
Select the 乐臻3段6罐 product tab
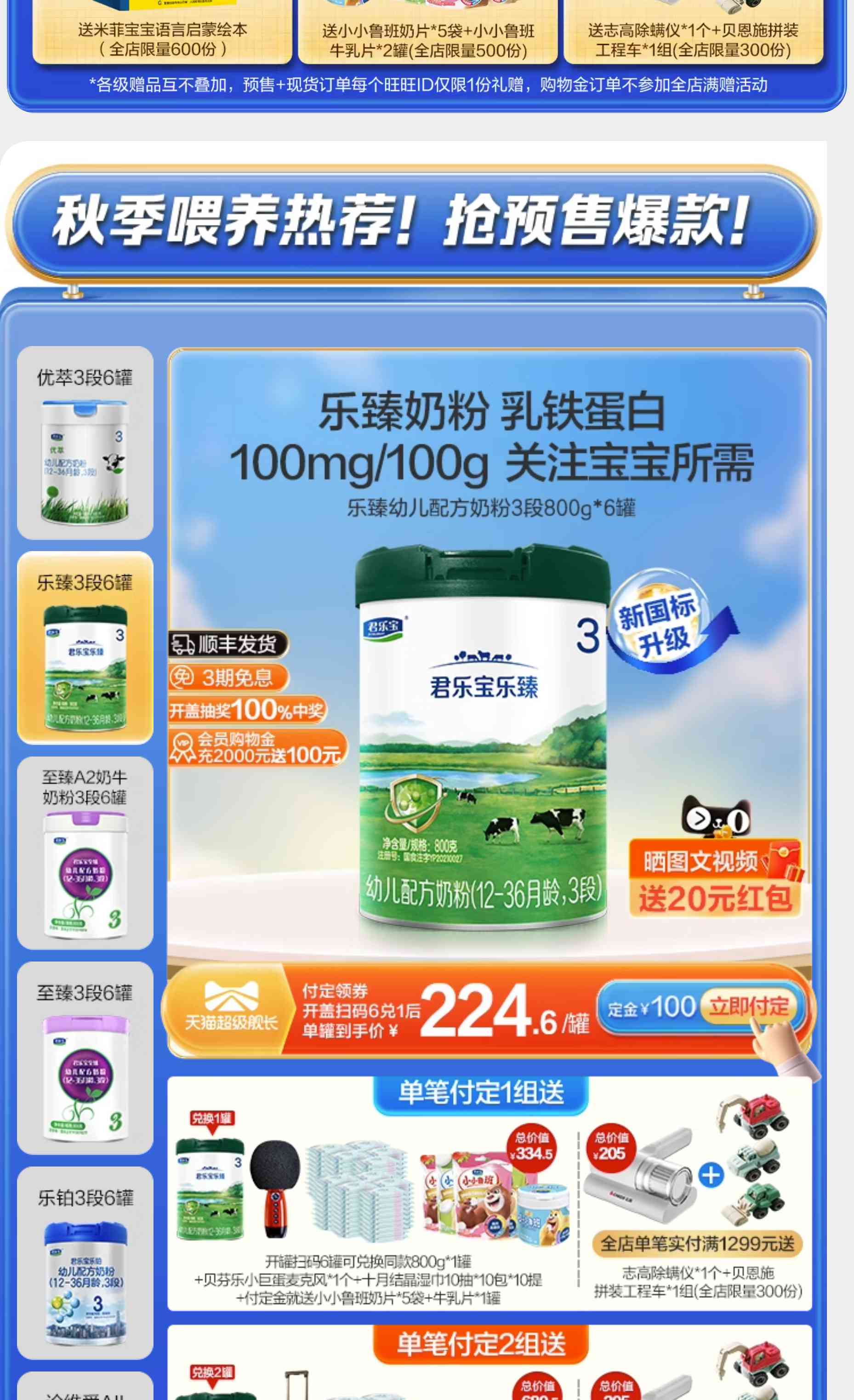[x=85, y=648]
